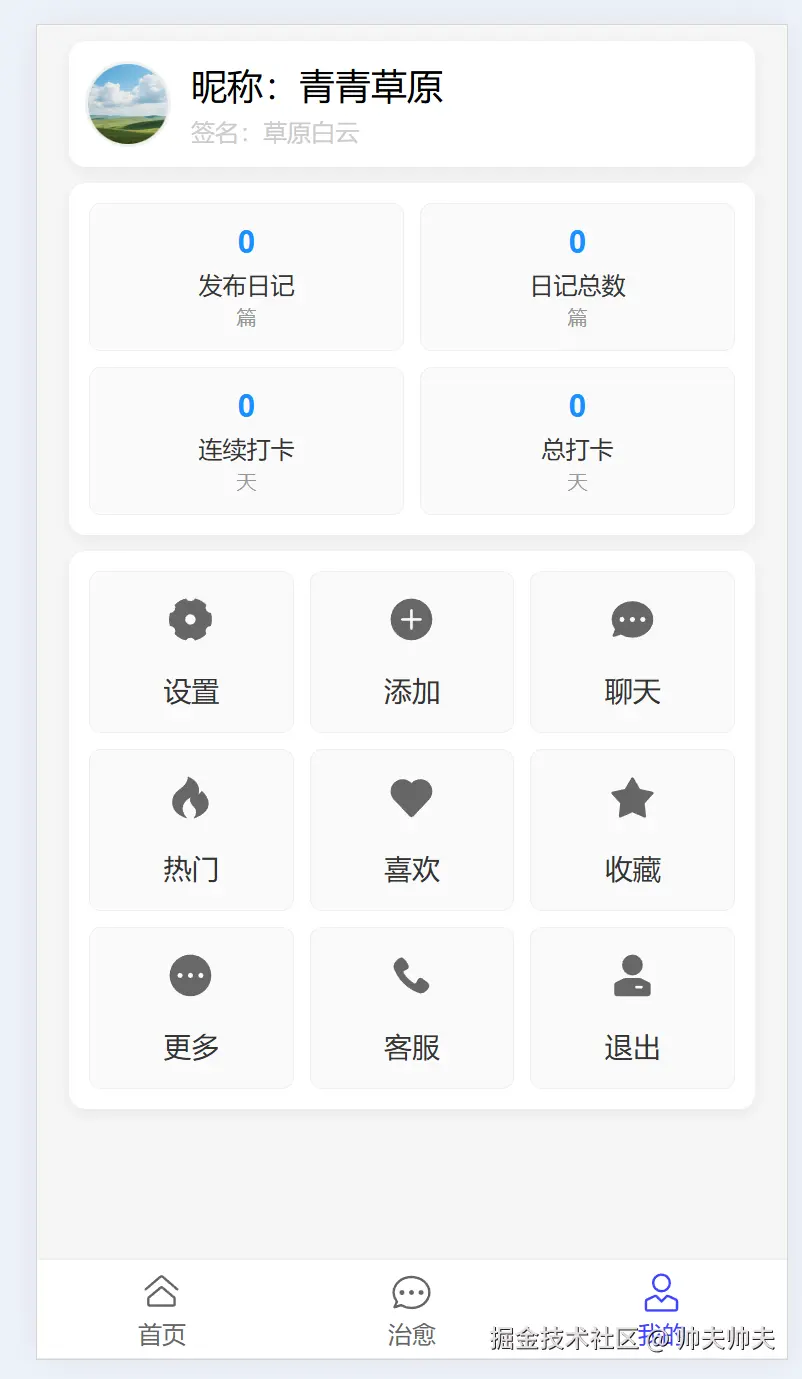This screenshot has height=1379, width=802.
Task: Switch to the 首页 home tab
Action: click(x=162, y=1309)
